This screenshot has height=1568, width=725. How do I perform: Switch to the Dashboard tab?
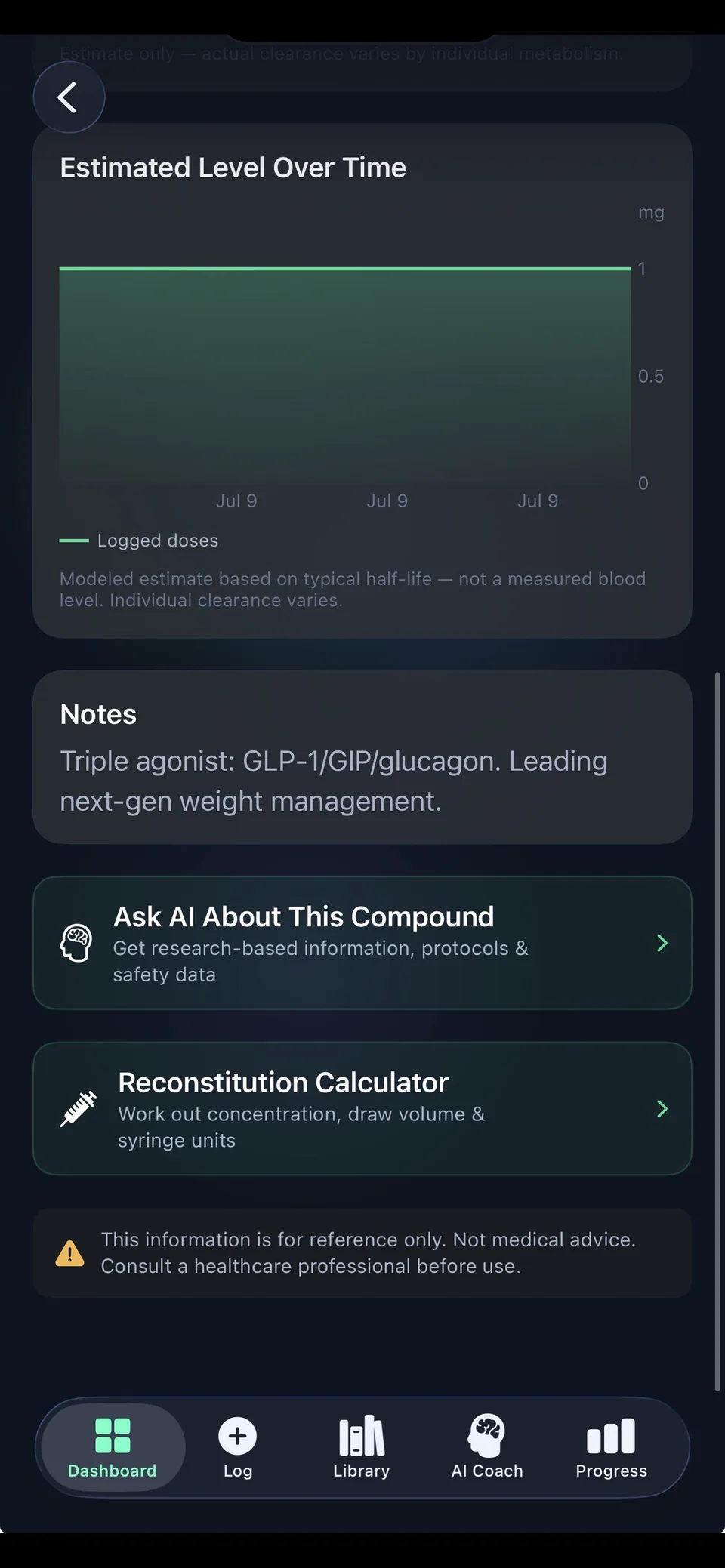click(113, 1447)
